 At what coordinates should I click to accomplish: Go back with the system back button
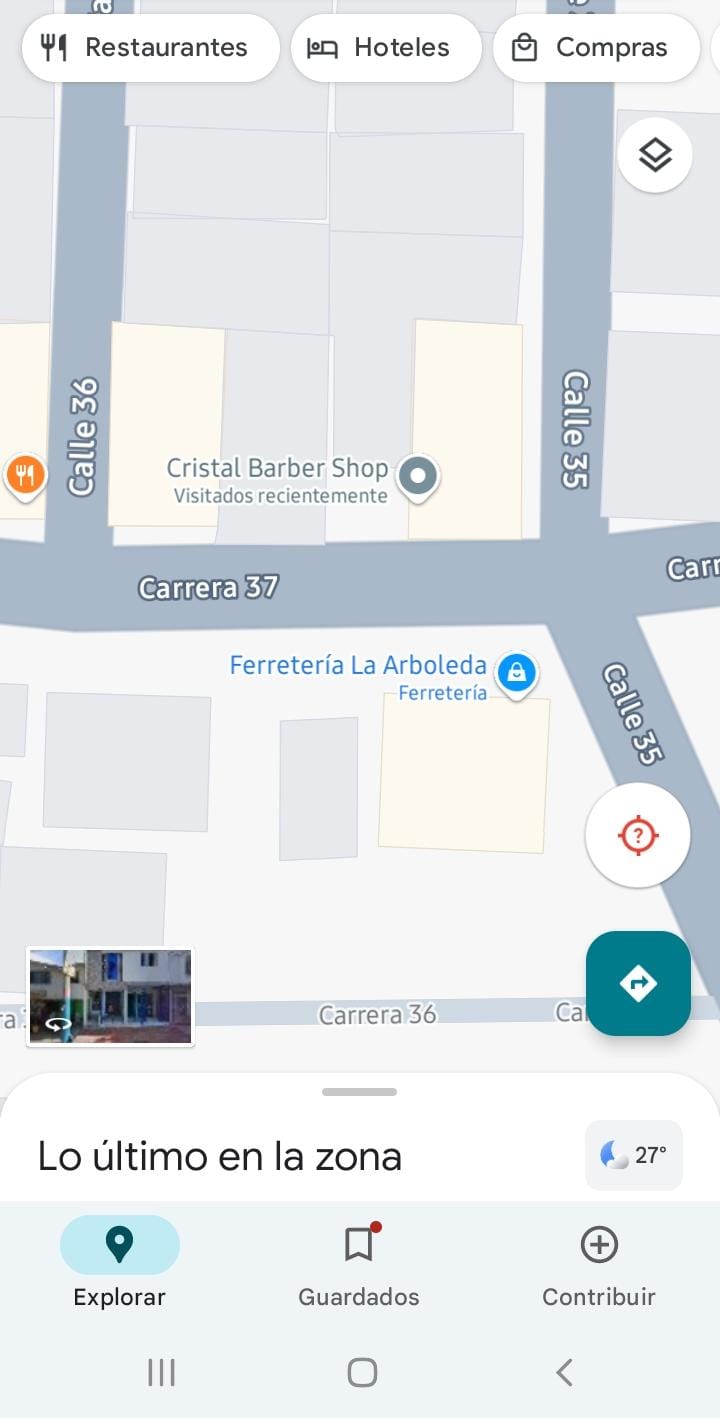(x=564, y=1373)
